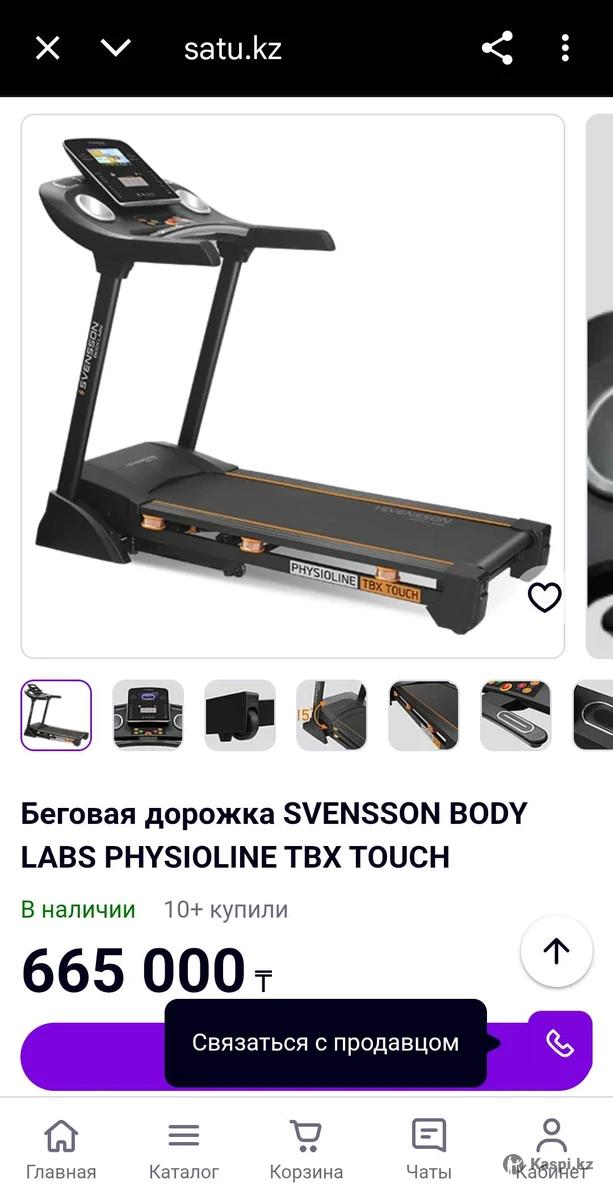Image resolution: width=613 pixels, height=1200 pixels.
Task: Select the folding mechanism thumbnail
Action: coord(332,715)
